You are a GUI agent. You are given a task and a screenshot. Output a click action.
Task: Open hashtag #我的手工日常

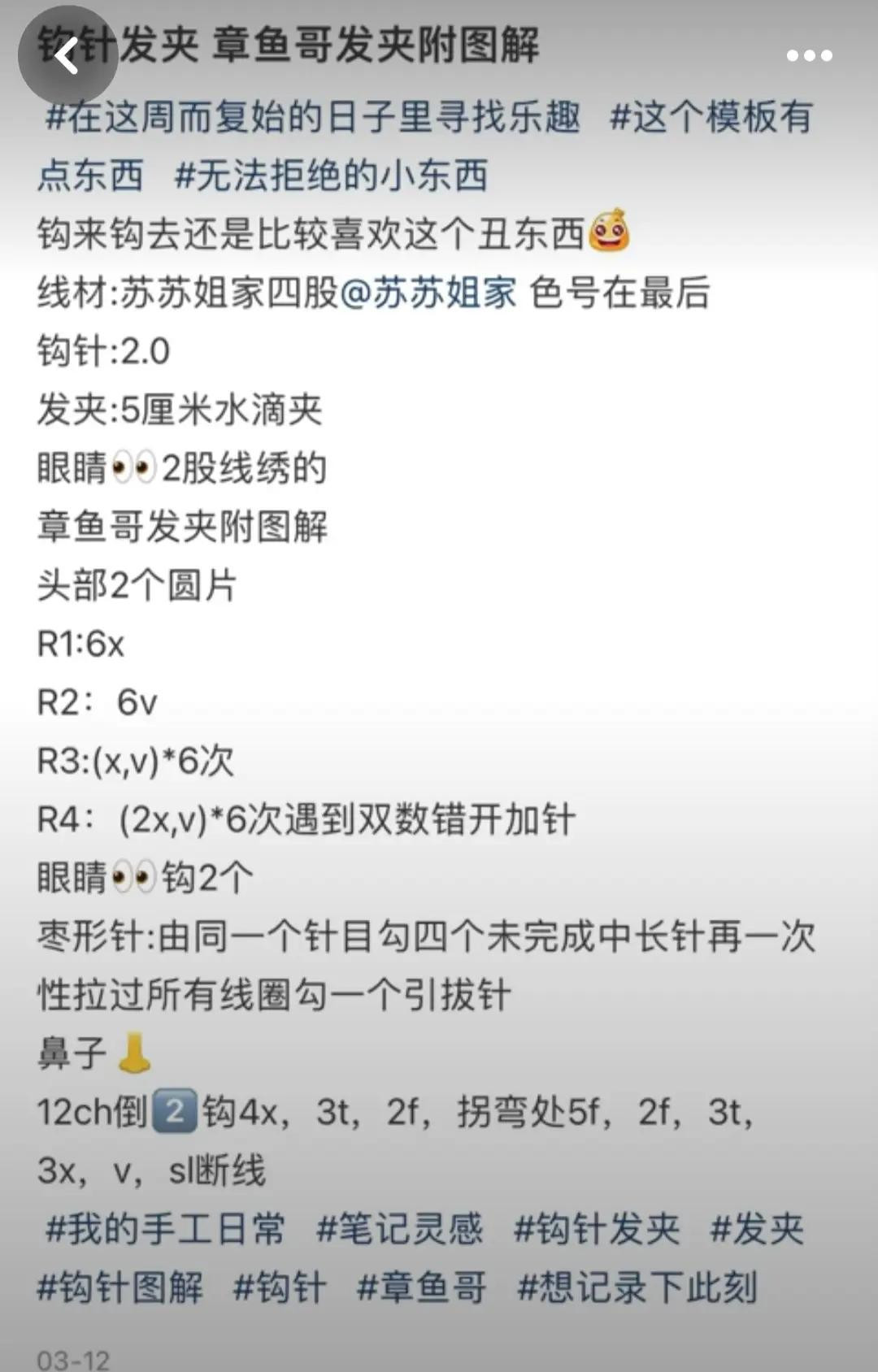coord(165,1228)
